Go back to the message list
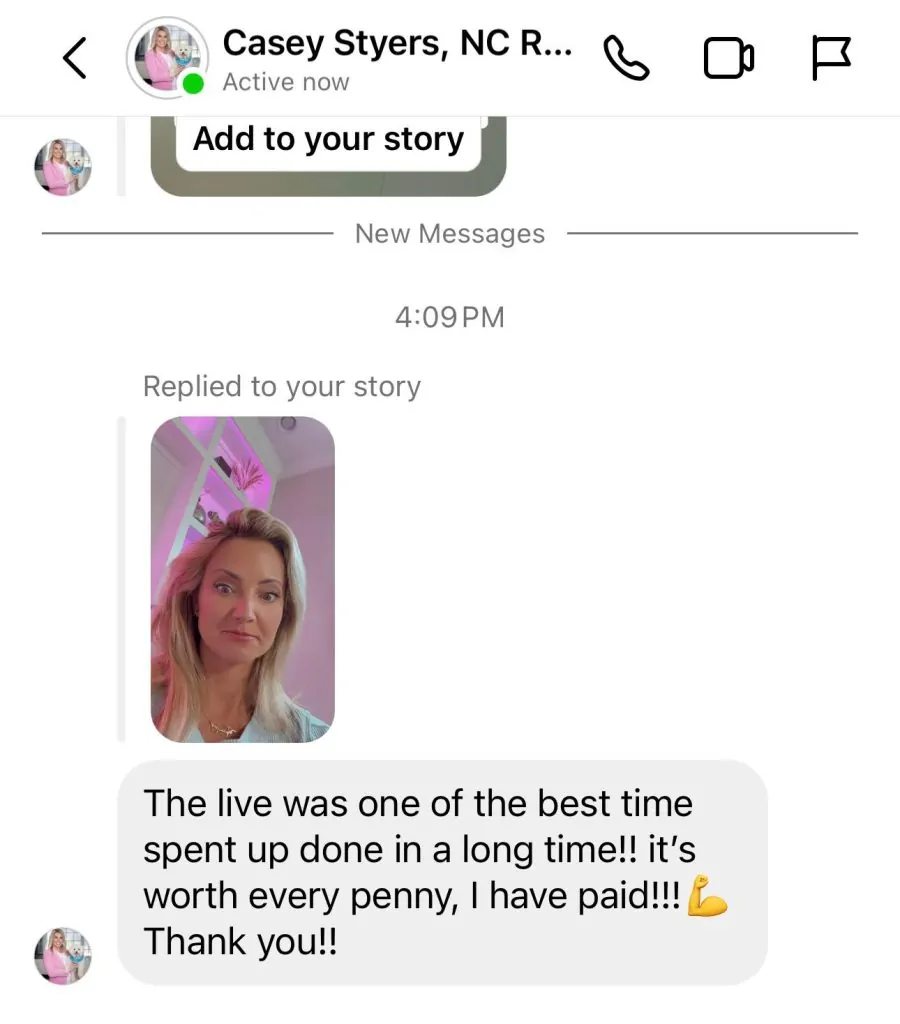The height and width of the screenshot is (1024, 900). click(x=76, y=59)
